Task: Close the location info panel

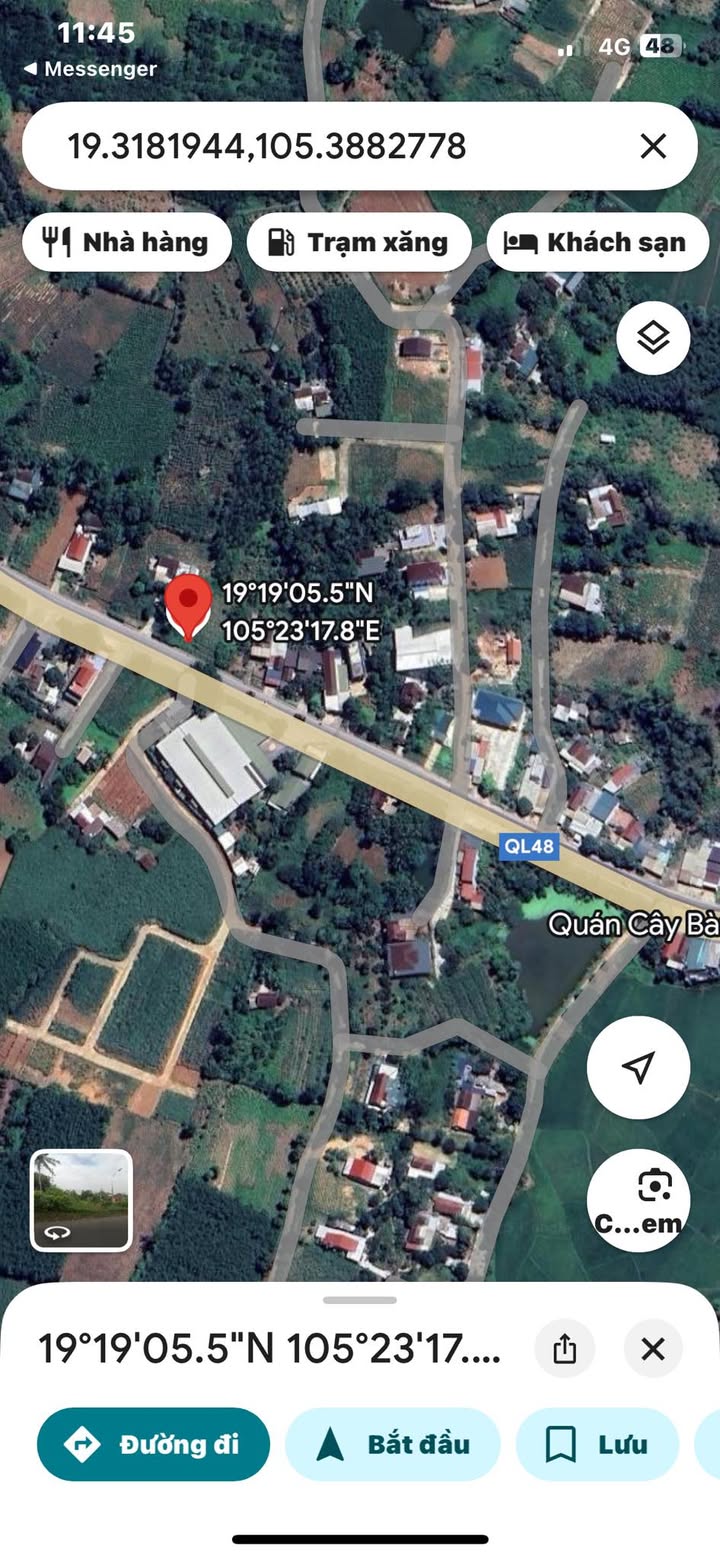Action: click(653, 1349)
